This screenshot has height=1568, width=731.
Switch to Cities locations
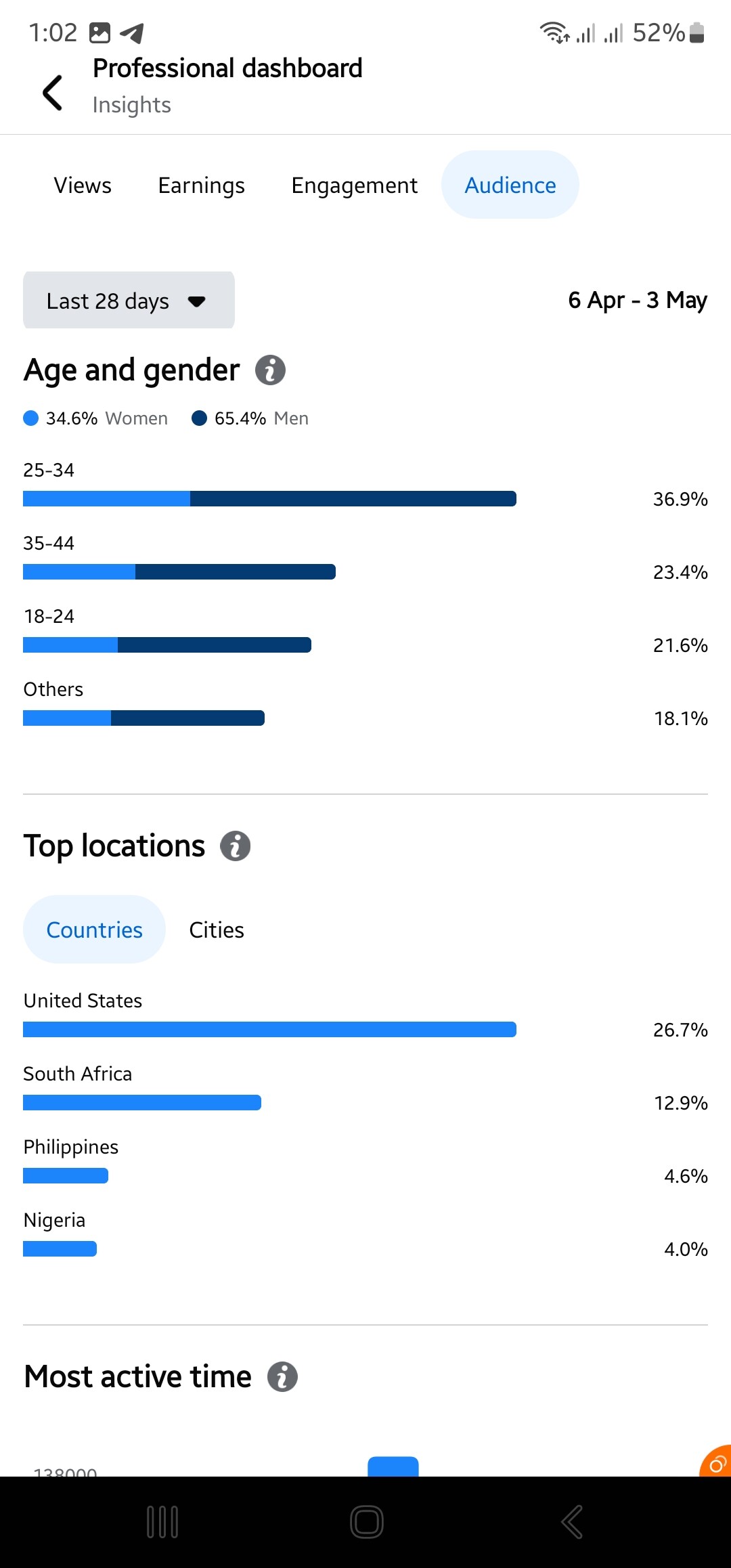pyautogui.click(x=217, y=930)
